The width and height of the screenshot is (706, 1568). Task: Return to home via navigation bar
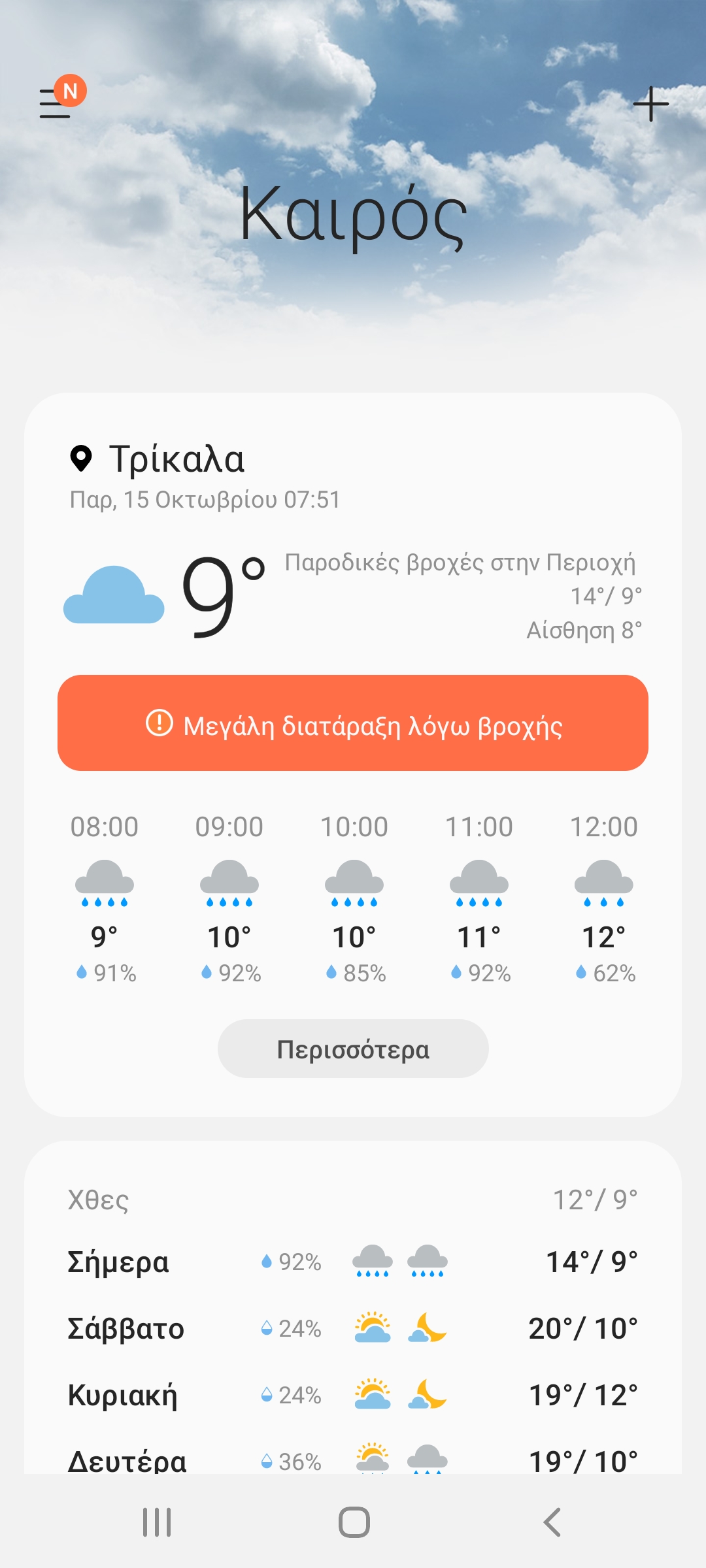coord(354,1522)
